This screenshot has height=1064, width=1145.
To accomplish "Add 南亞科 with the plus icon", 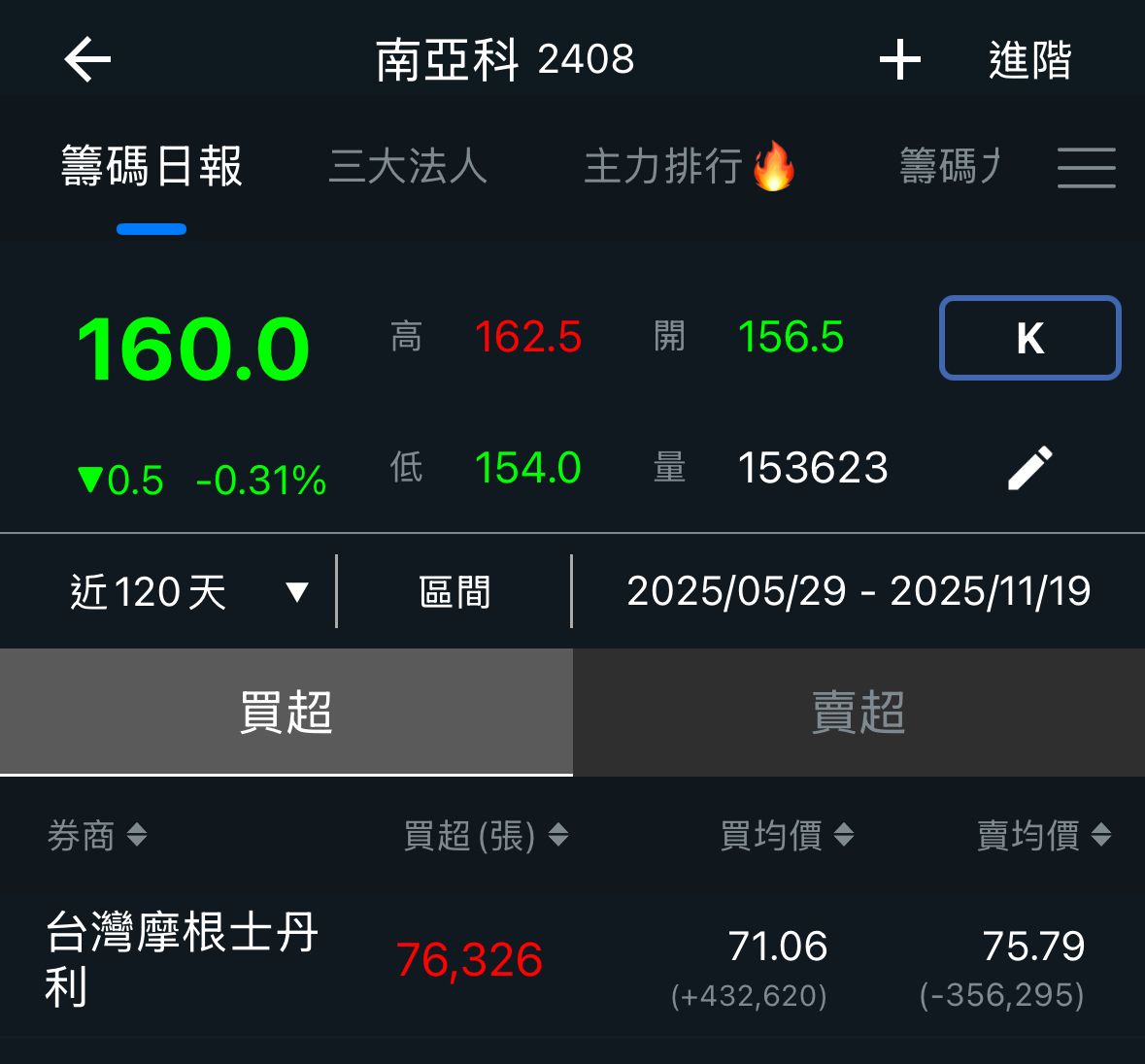I will coord(899,60).
